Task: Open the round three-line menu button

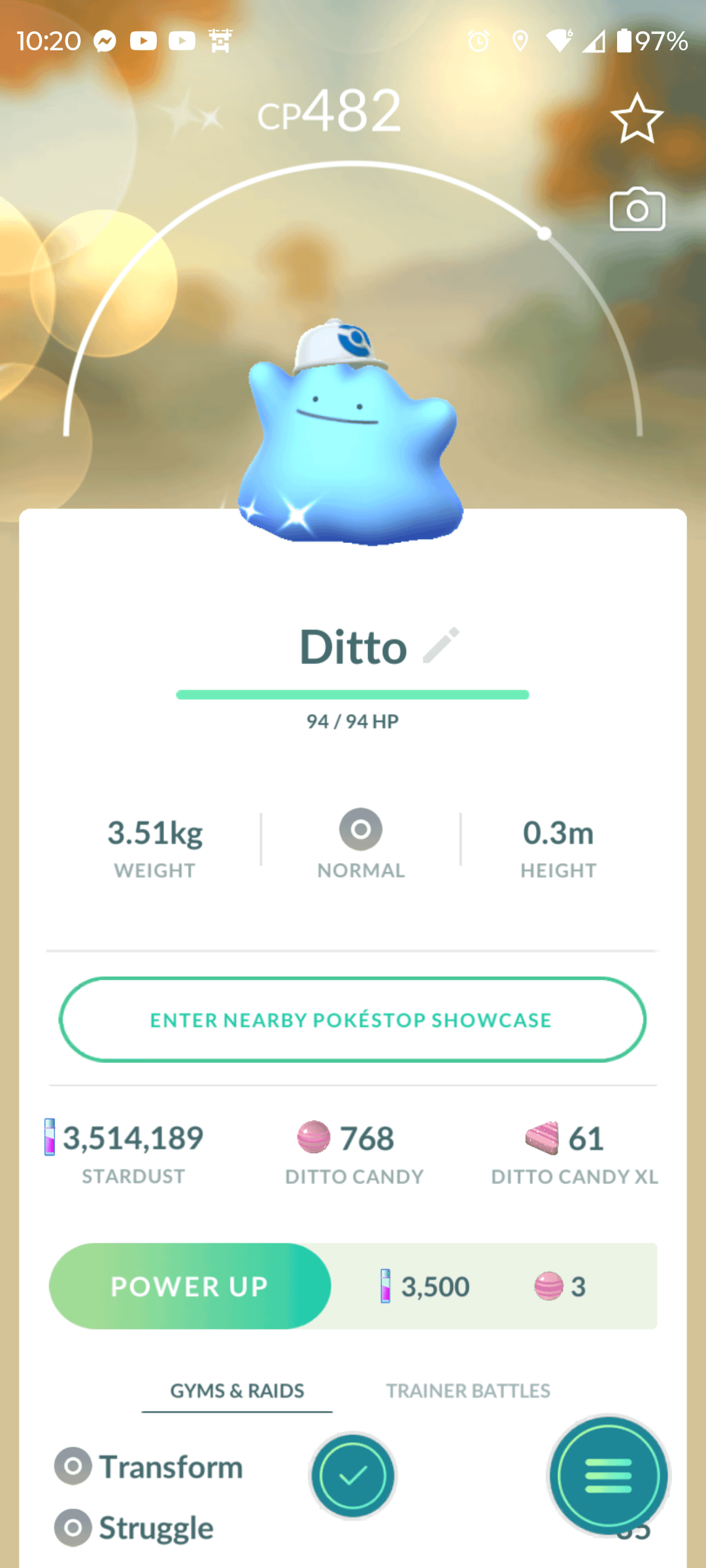Action: coord(608,1475)
